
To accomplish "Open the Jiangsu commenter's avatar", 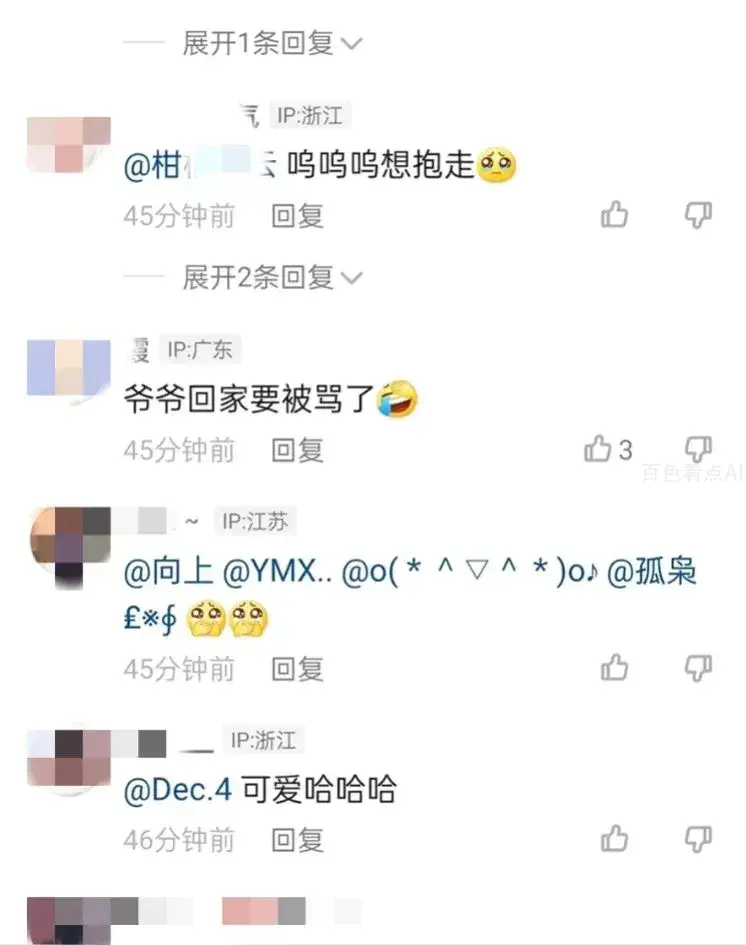I will tap(69, 545).
